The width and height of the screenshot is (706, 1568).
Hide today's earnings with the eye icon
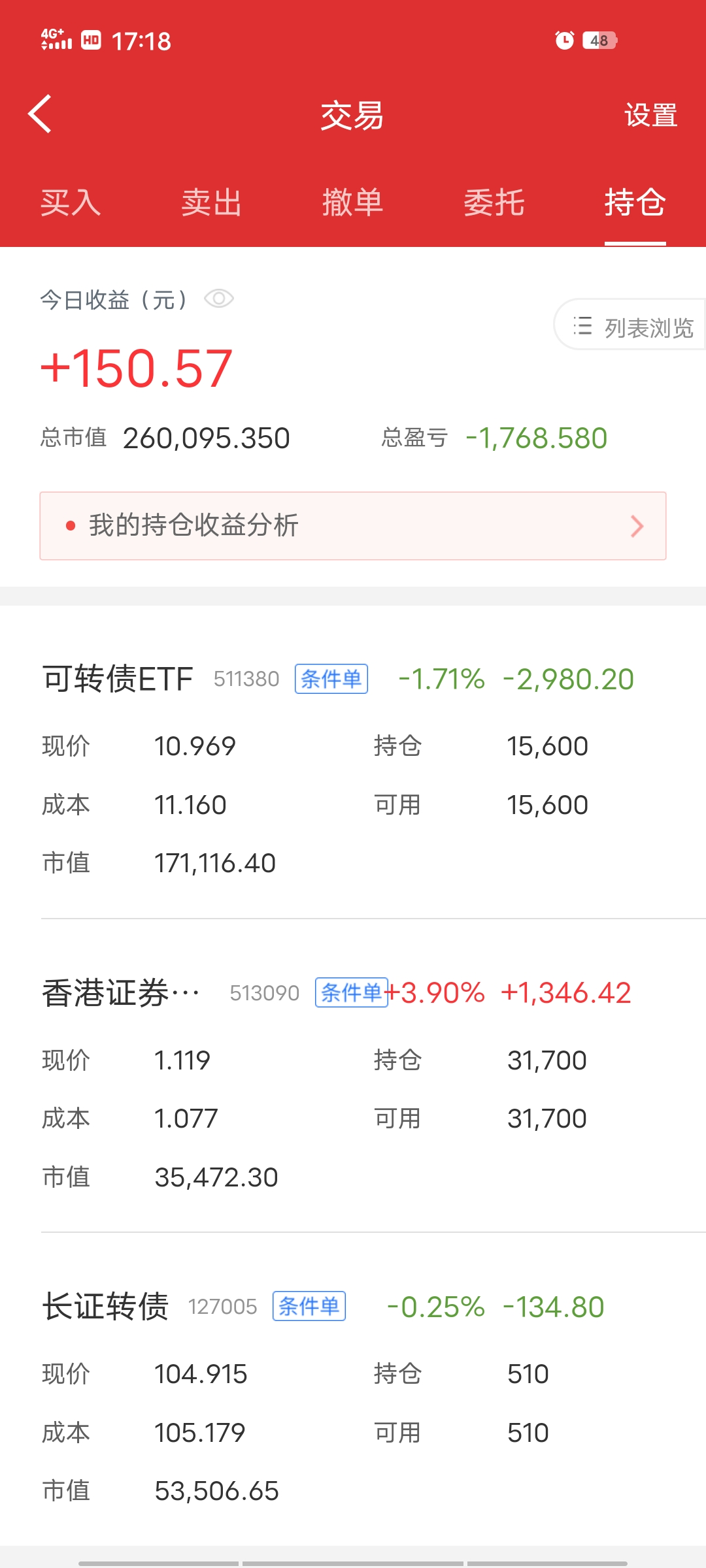(219, 299)
